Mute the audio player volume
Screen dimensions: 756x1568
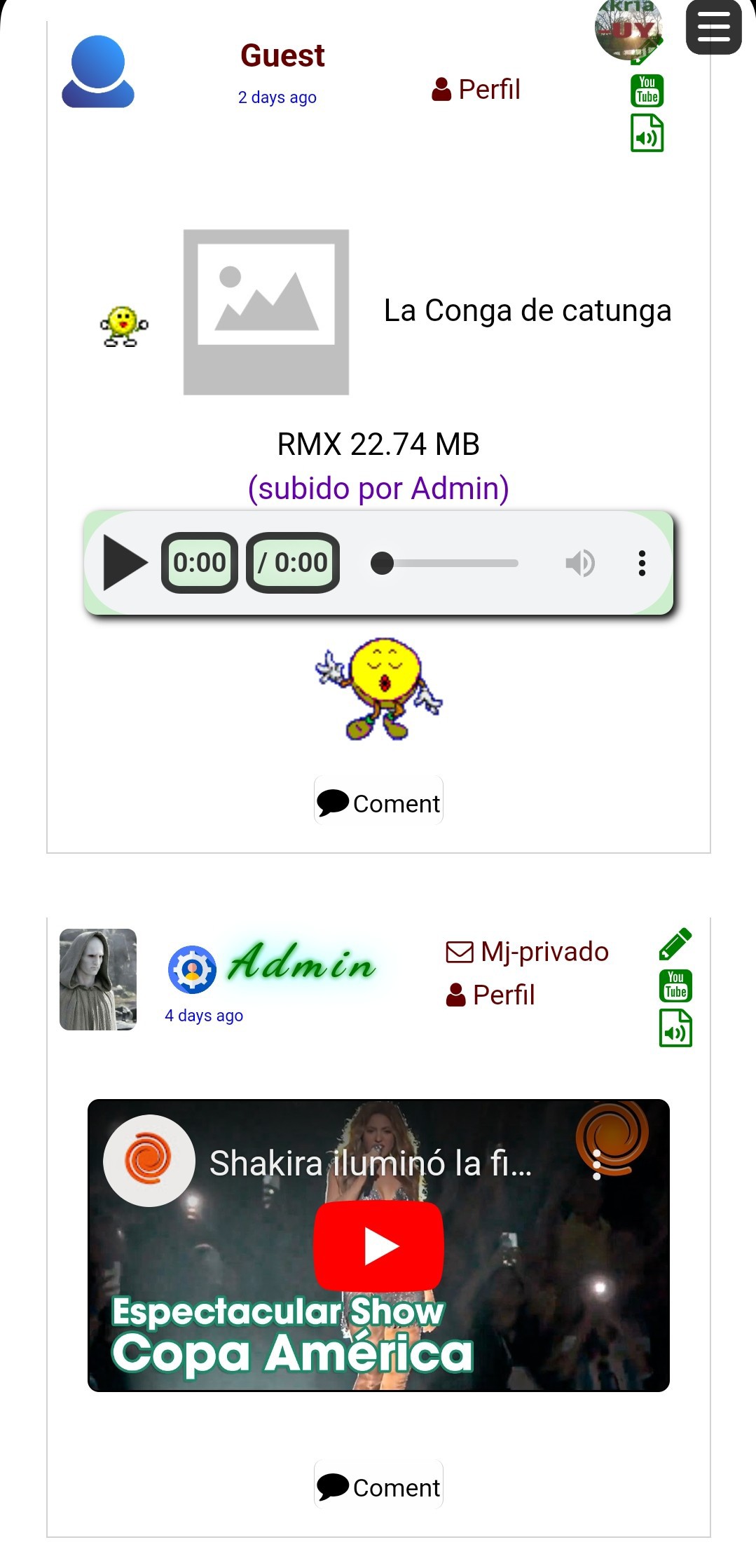point(580,563)
